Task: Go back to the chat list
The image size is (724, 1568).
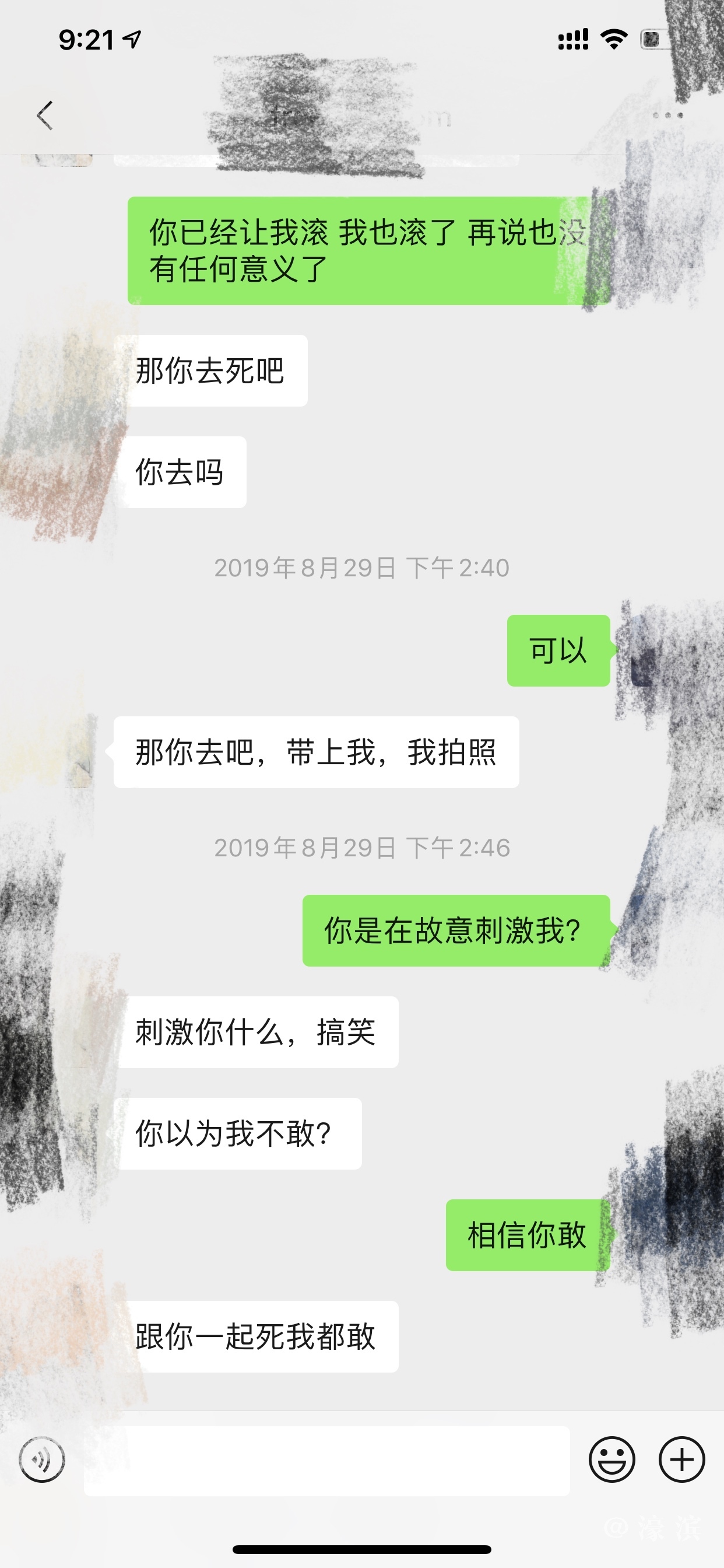Action: tap(45, 116)
